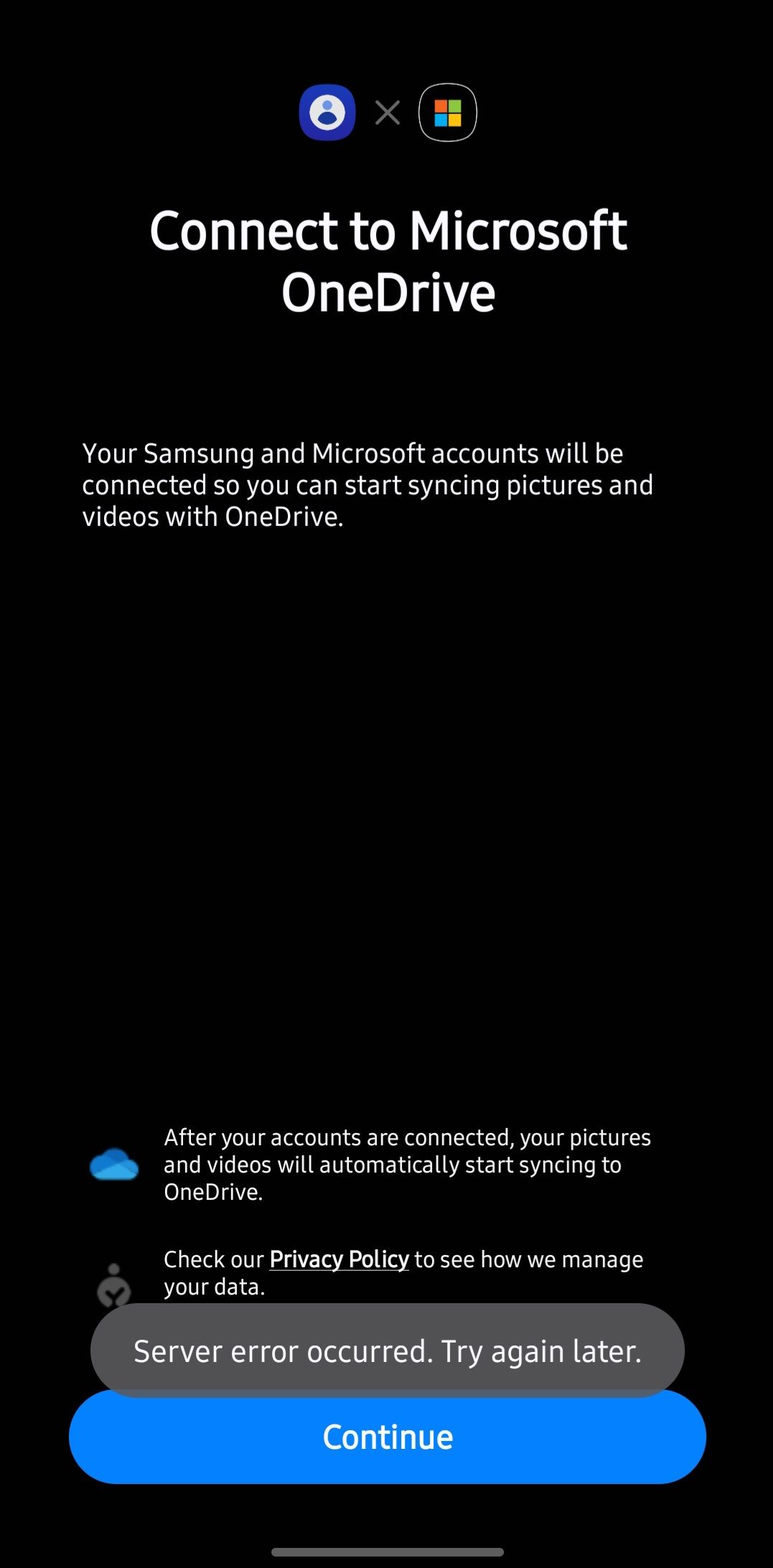Click the underlined Privacy Policy text
The width and height of the screenshot is (773, 1568).
(x=338, y=1259)
